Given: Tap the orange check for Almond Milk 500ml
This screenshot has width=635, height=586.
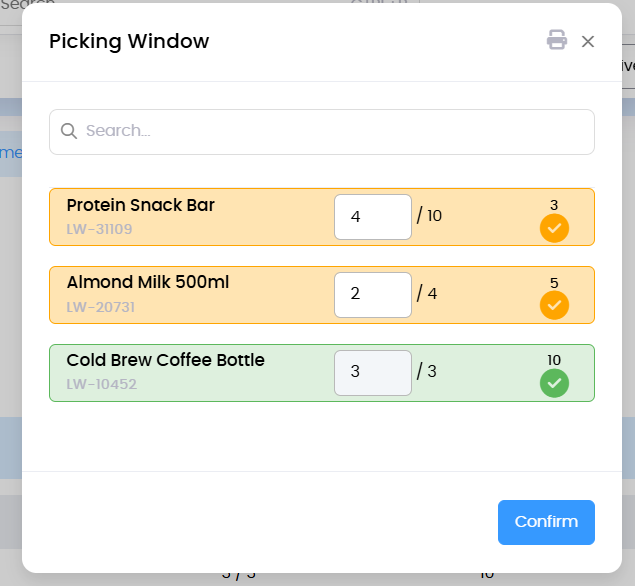Looking at the screenshot, I should tap(554, 305).
